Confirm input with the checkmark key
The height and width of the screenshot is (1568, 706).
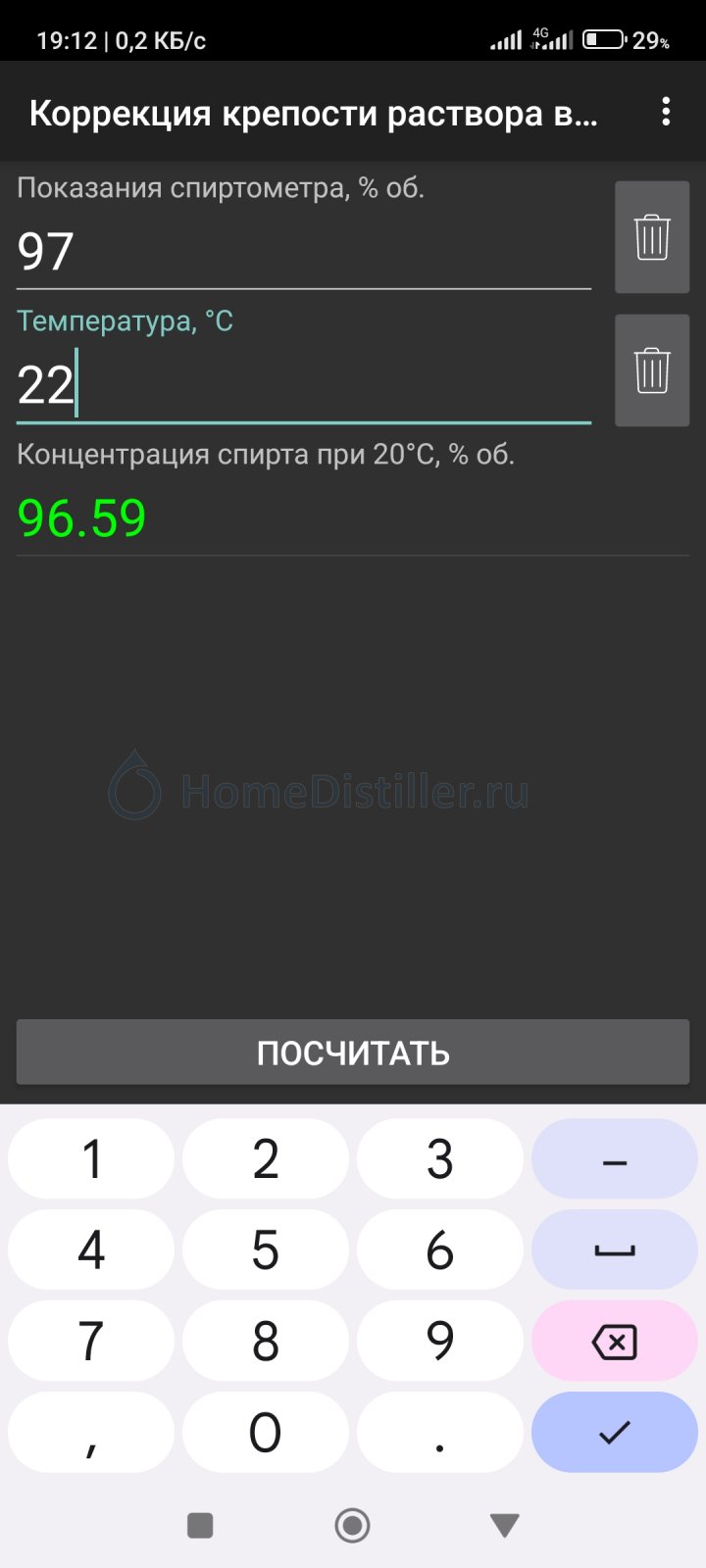click(615, 1432)
